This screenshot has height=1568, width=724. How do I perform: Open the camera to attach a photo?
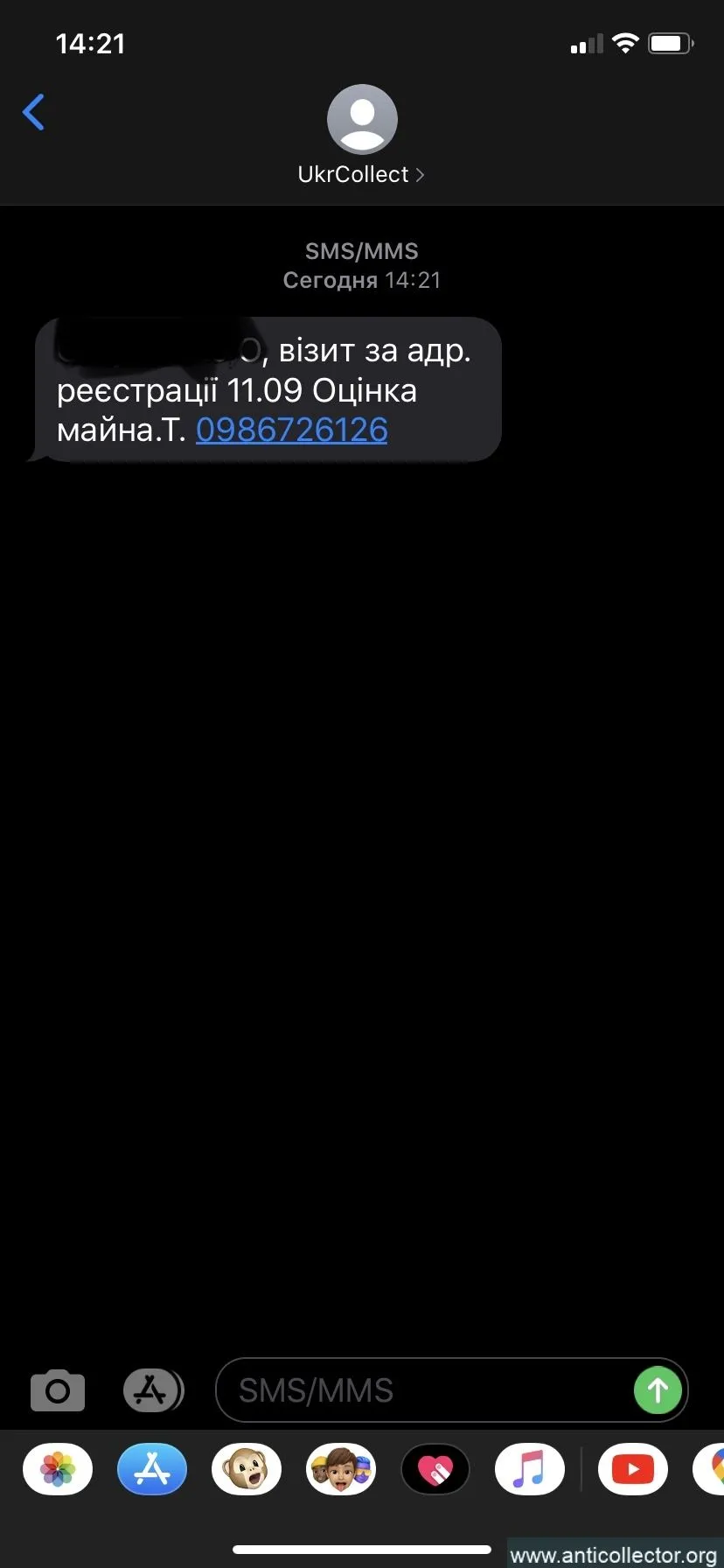[58, 1390]
